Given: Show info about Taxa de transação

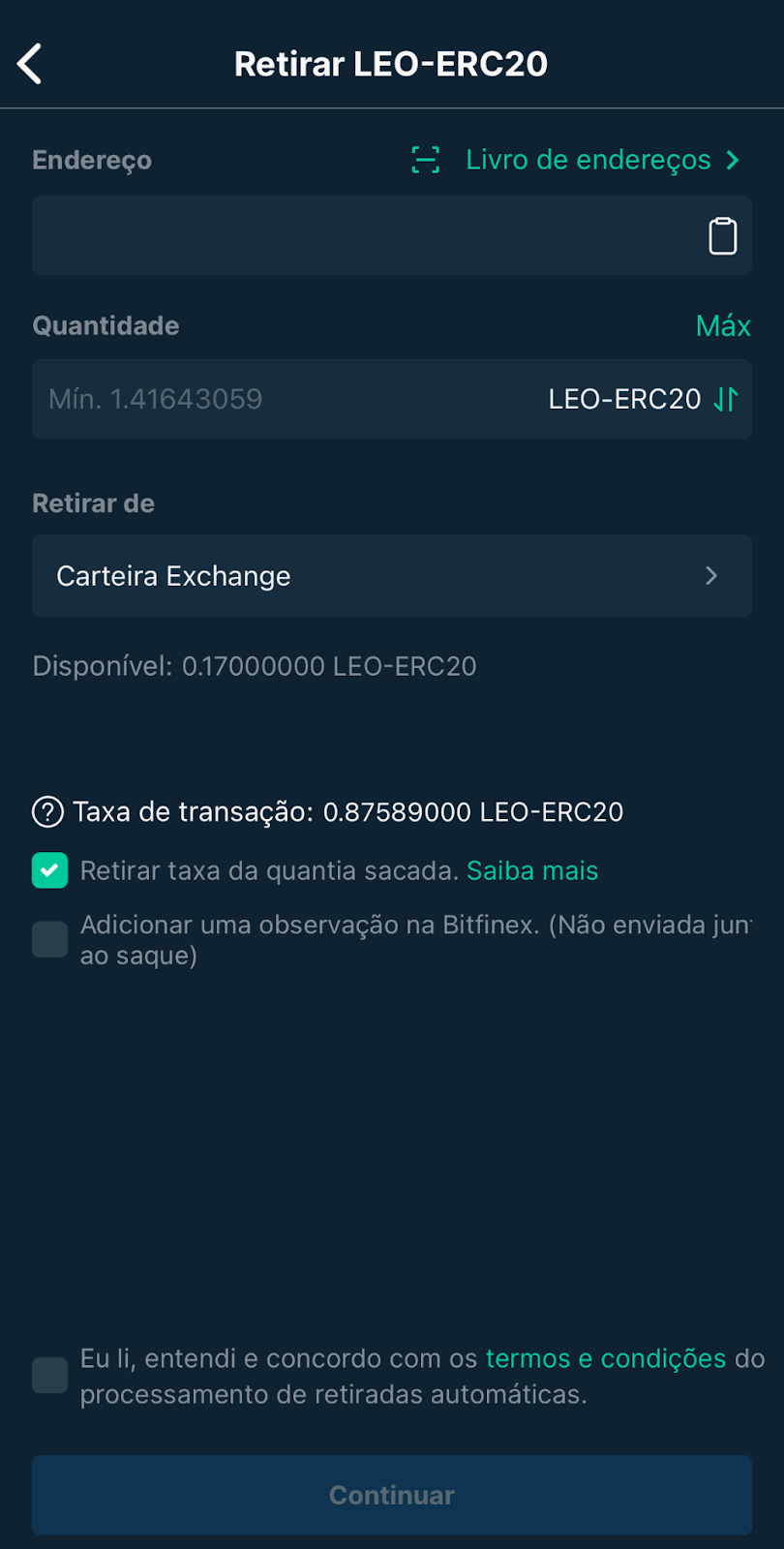Looking at the screenshot, I should (x=48, y=811).
